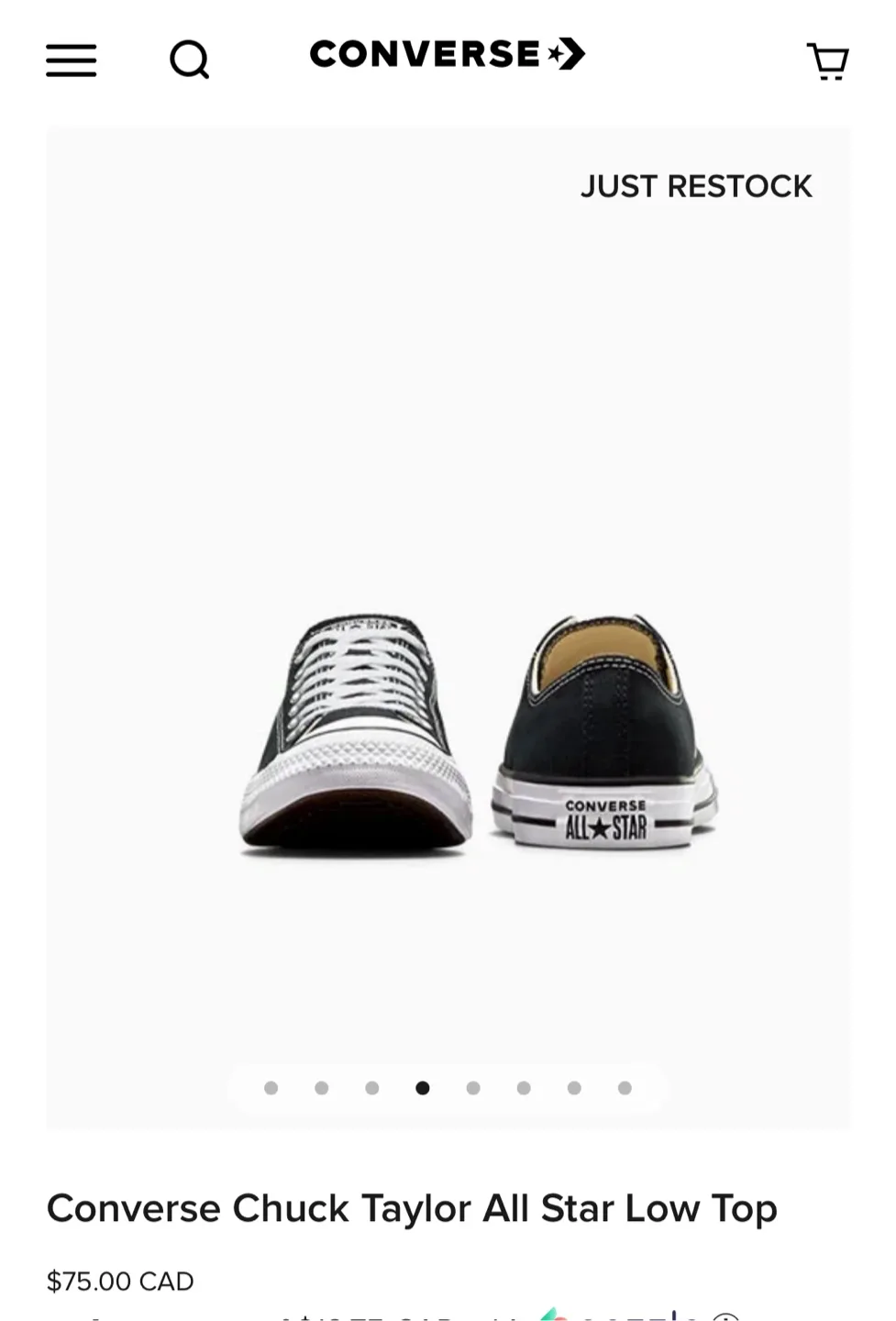Click the $75.00 CAD price text
The width and height of the screenshot is (896, 1321).
[119, 1281]
